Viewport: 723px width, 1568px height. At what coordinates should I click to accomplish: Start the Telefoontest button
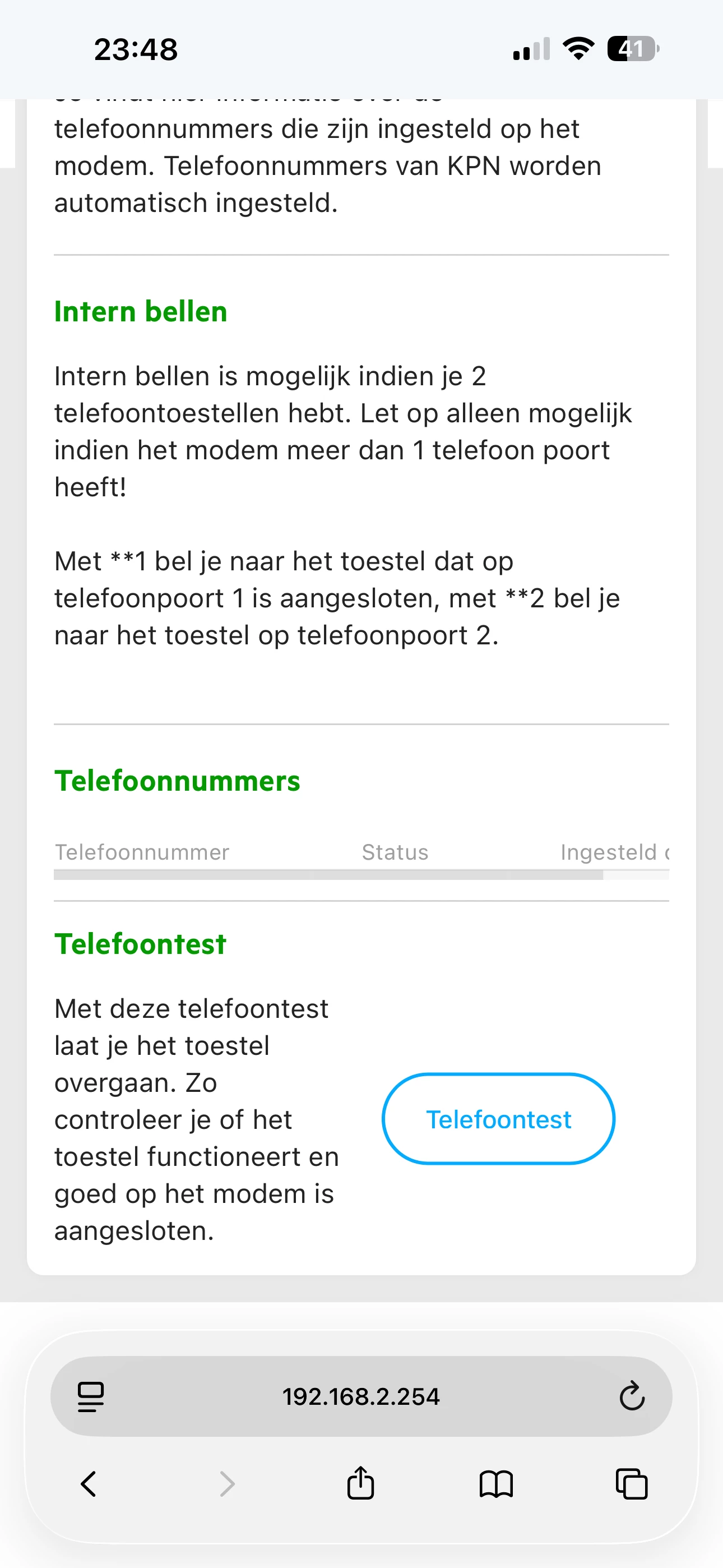[498, 1119]
